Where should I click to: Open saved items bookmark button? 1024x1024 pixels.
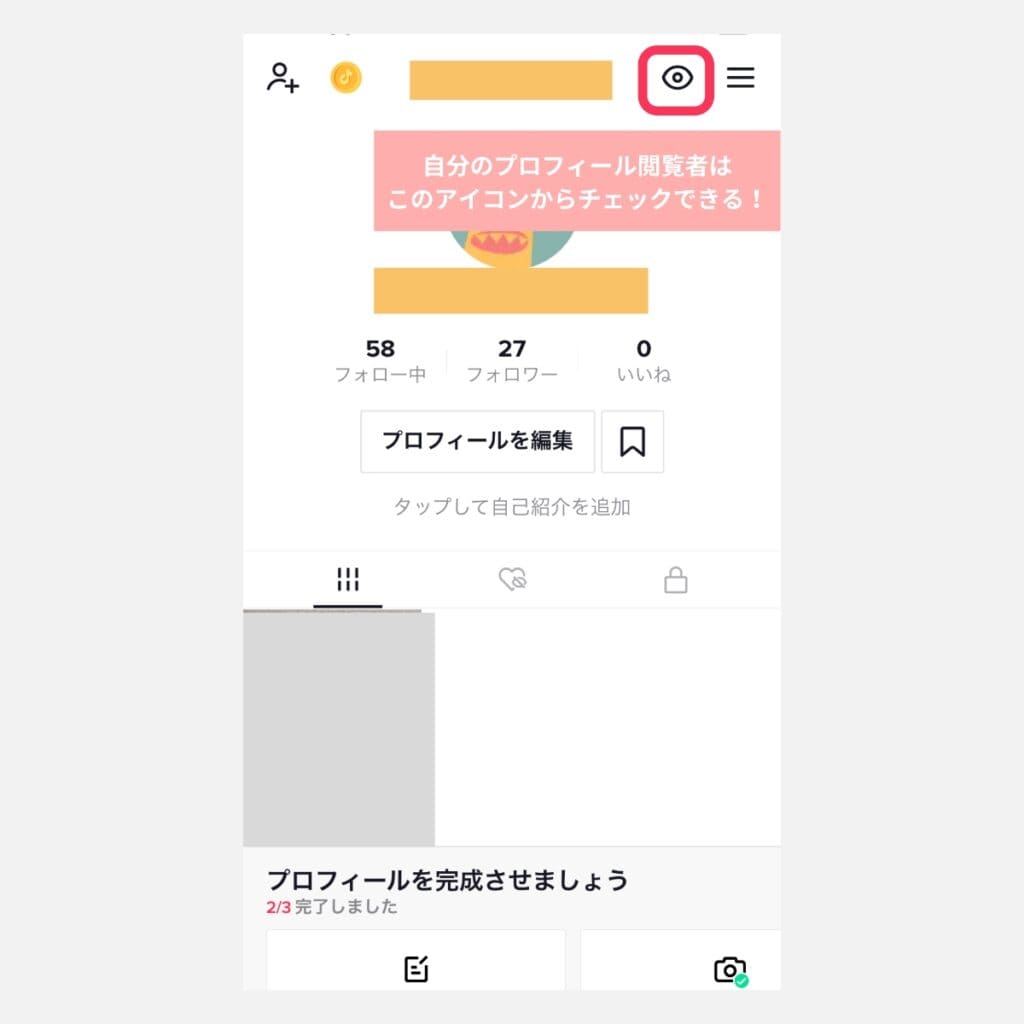pos(632,441)
